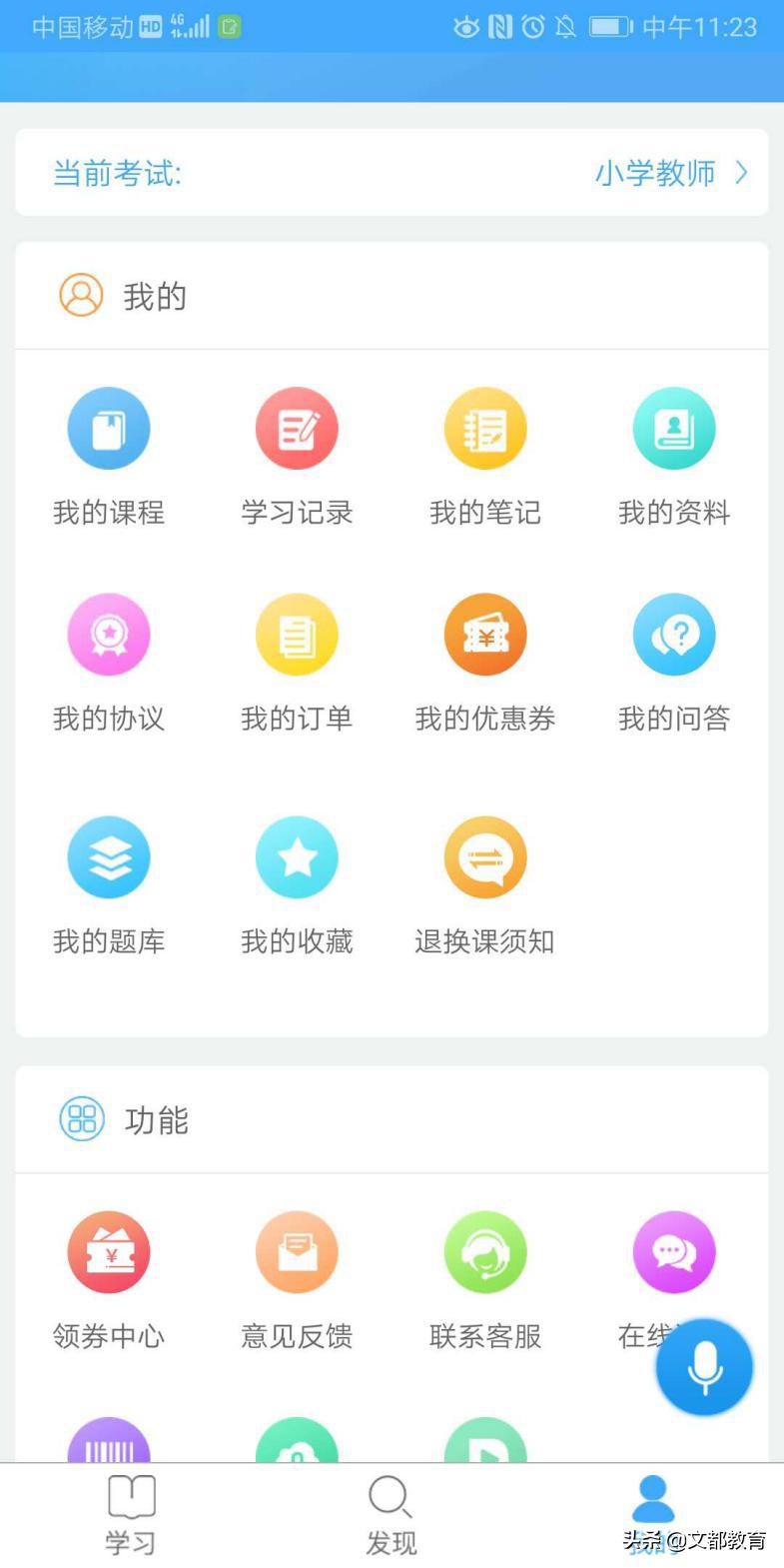The width and height of the screenshot is (784, 1568).
Task: Access 我的资料 study materials
Action: (x=673, y=455)
